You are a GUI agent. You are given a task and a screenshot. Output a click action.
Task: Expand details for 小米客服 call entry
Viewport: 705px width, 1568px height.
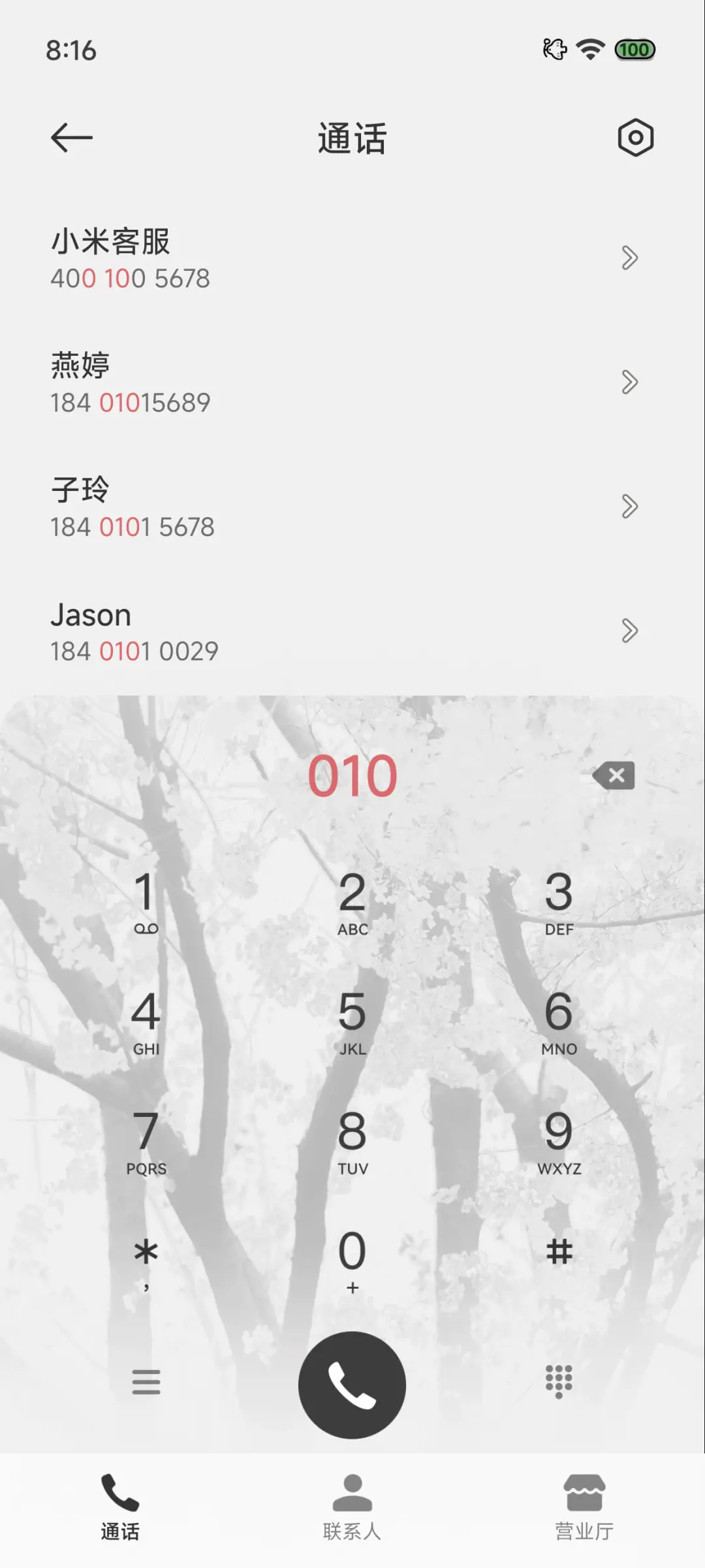pos(629,258)
